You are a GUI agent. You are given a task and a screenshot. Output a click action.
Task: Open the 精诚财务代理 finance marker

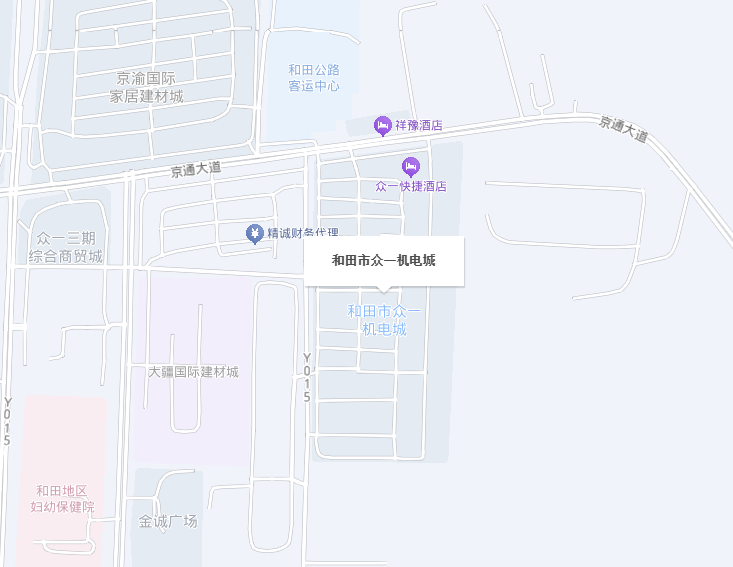tap(255, 233)
